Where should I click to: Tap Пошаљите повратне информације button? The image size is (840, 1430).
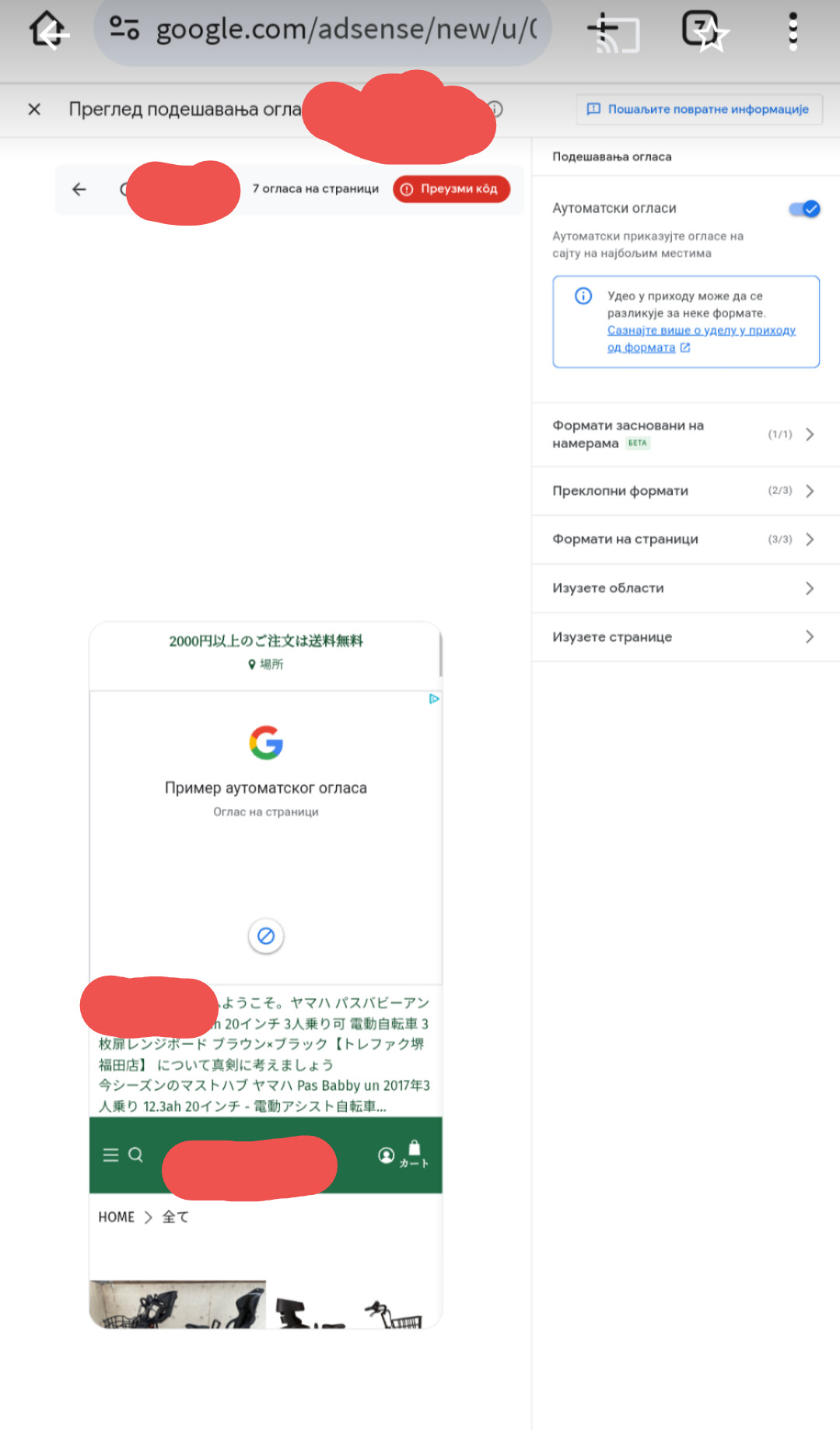698,110
